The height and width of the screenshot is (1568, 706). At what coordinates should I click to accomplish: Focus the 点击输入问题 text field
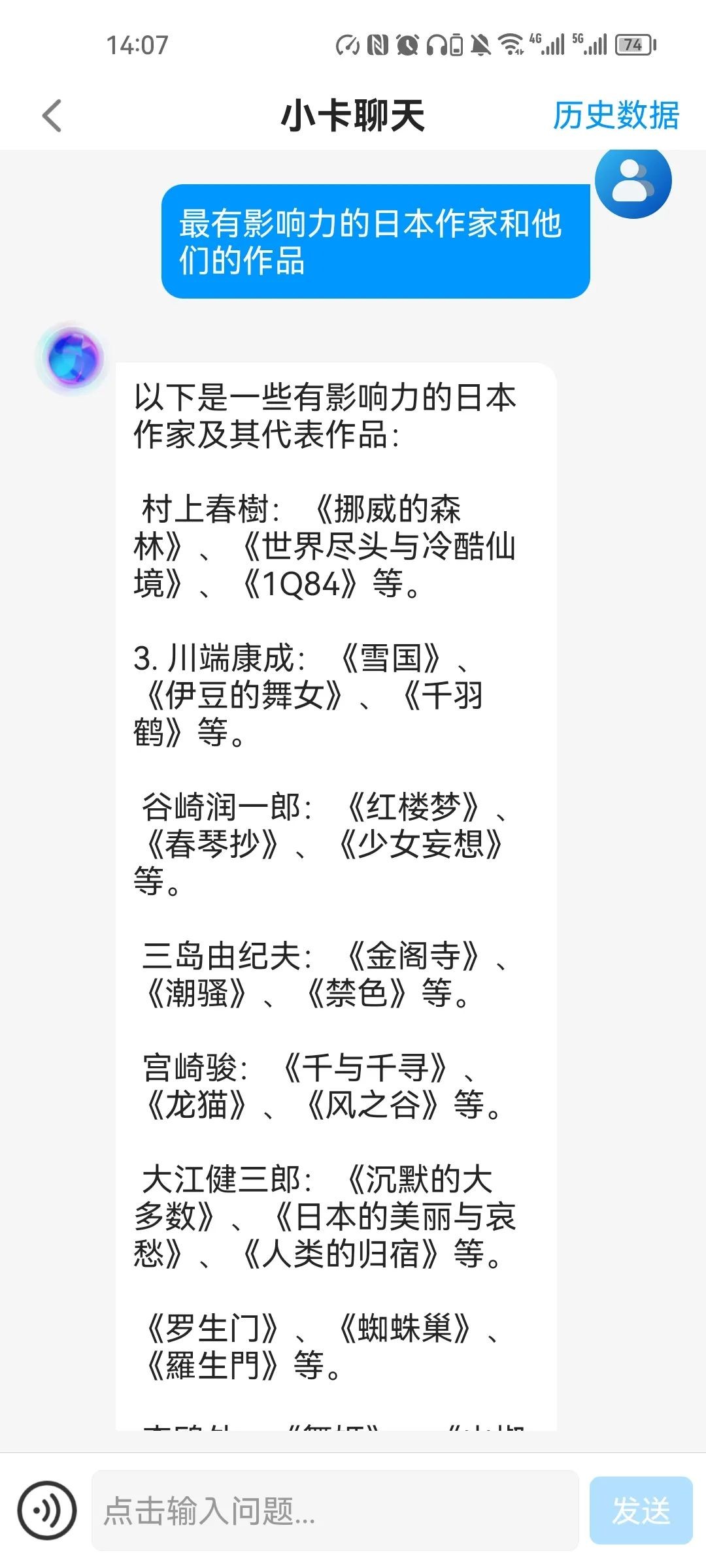(x=335, y=1511)
